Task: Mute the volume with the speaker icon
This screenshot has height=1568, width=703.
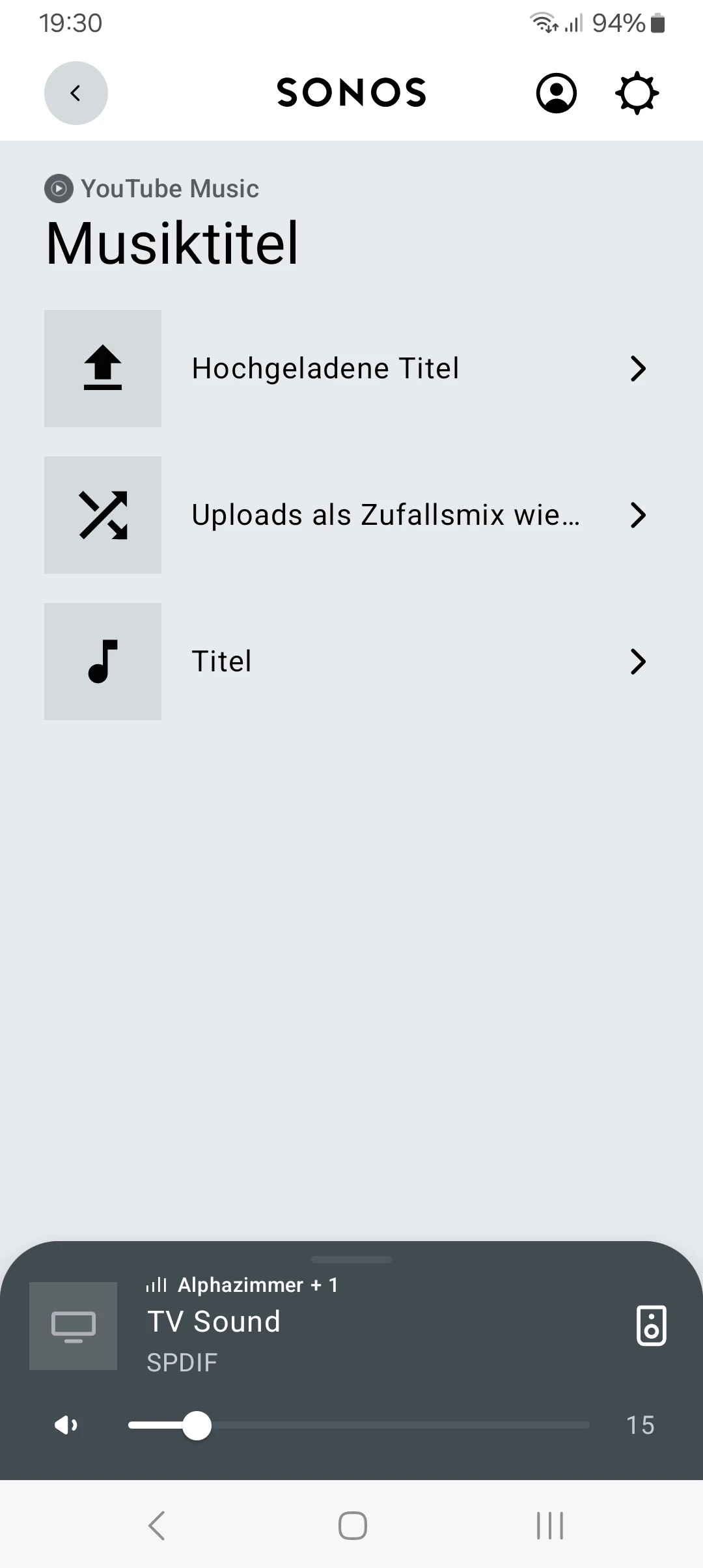Action: [x=66, y=1425]
